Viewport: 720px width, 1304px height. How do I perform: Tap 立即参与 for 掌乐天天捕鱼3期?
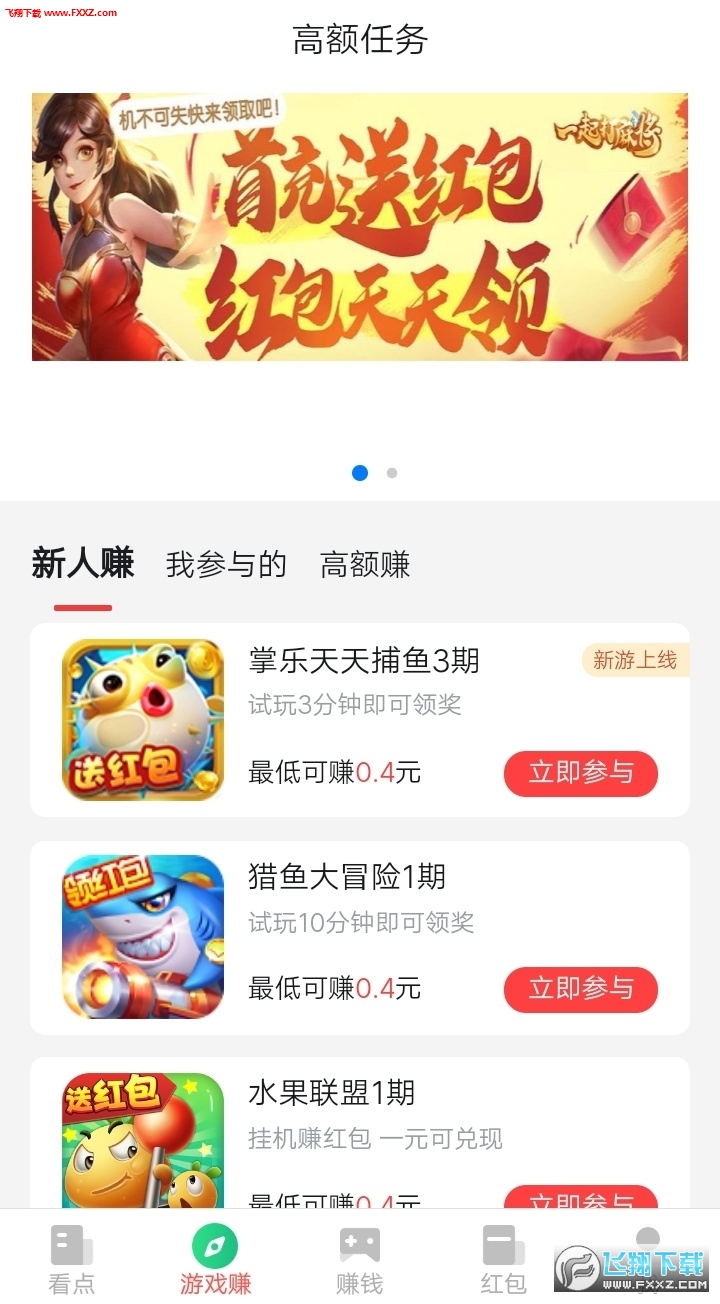click(581, 773)
